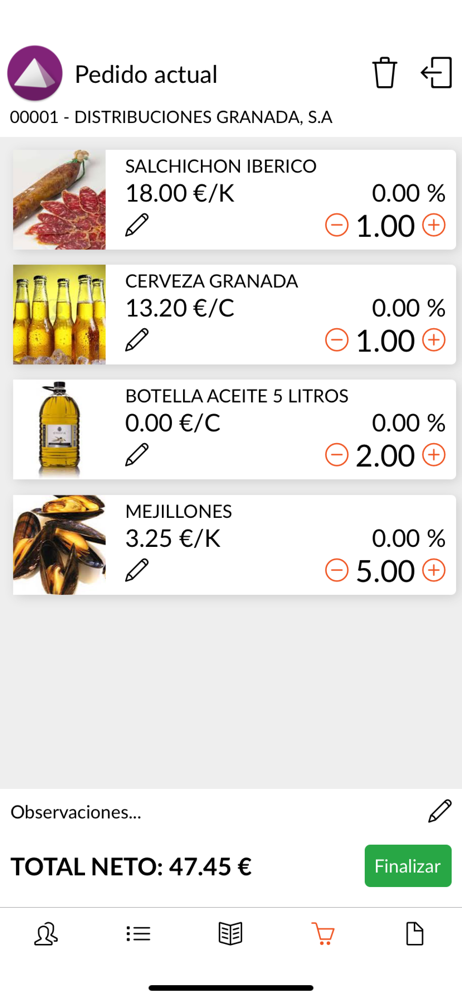Increase MEJILLONES quantity
This screenshot has height=1000, width=462.
tap(434, 570)
